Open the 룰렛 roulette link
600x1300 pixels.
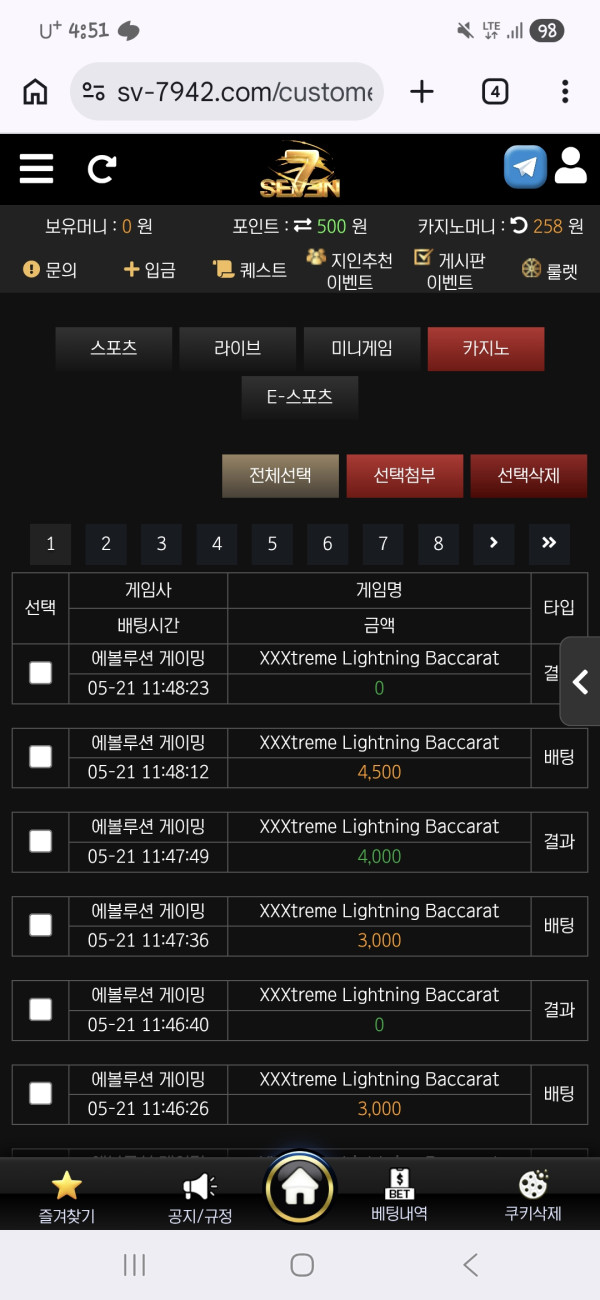(550, 270)
